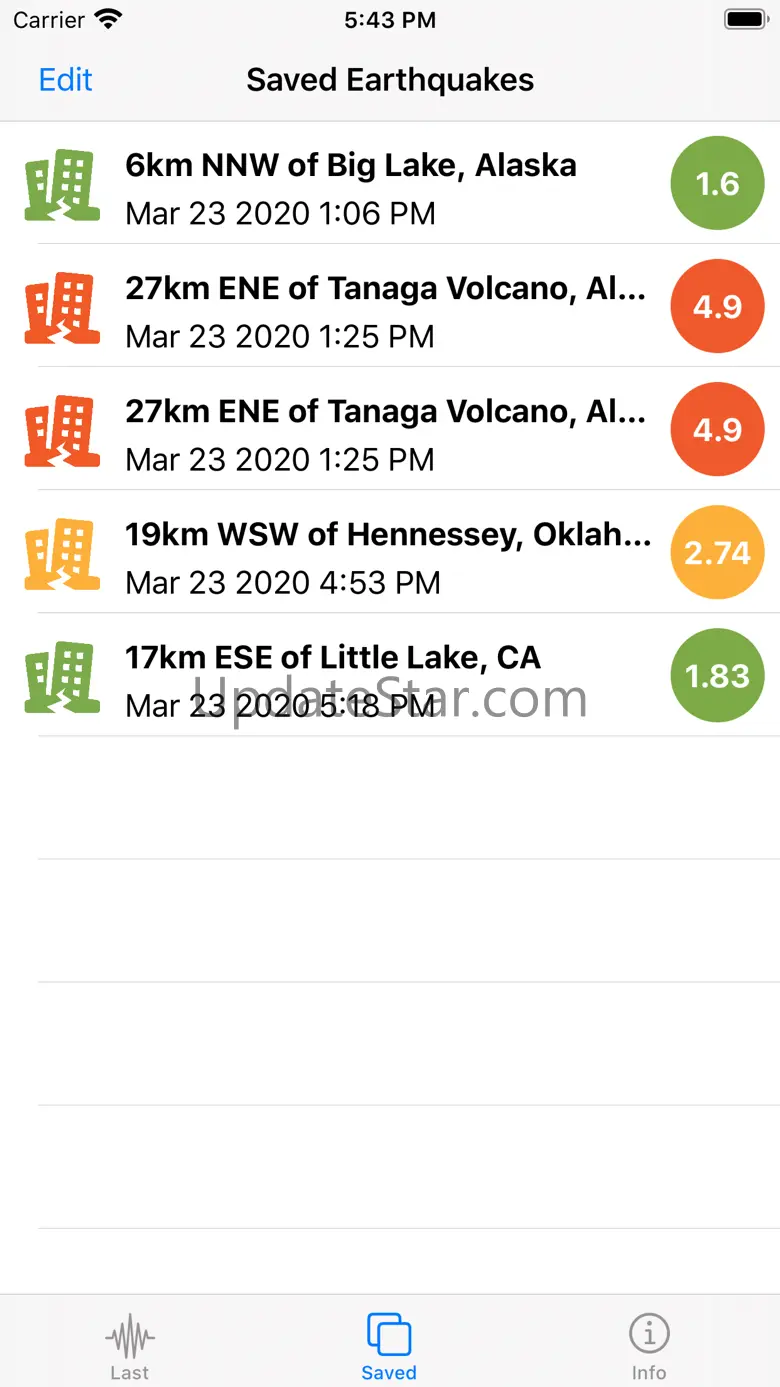This screenshot has height=1387, width=780.
Task: Open the Info tab
Action: 649,1346
